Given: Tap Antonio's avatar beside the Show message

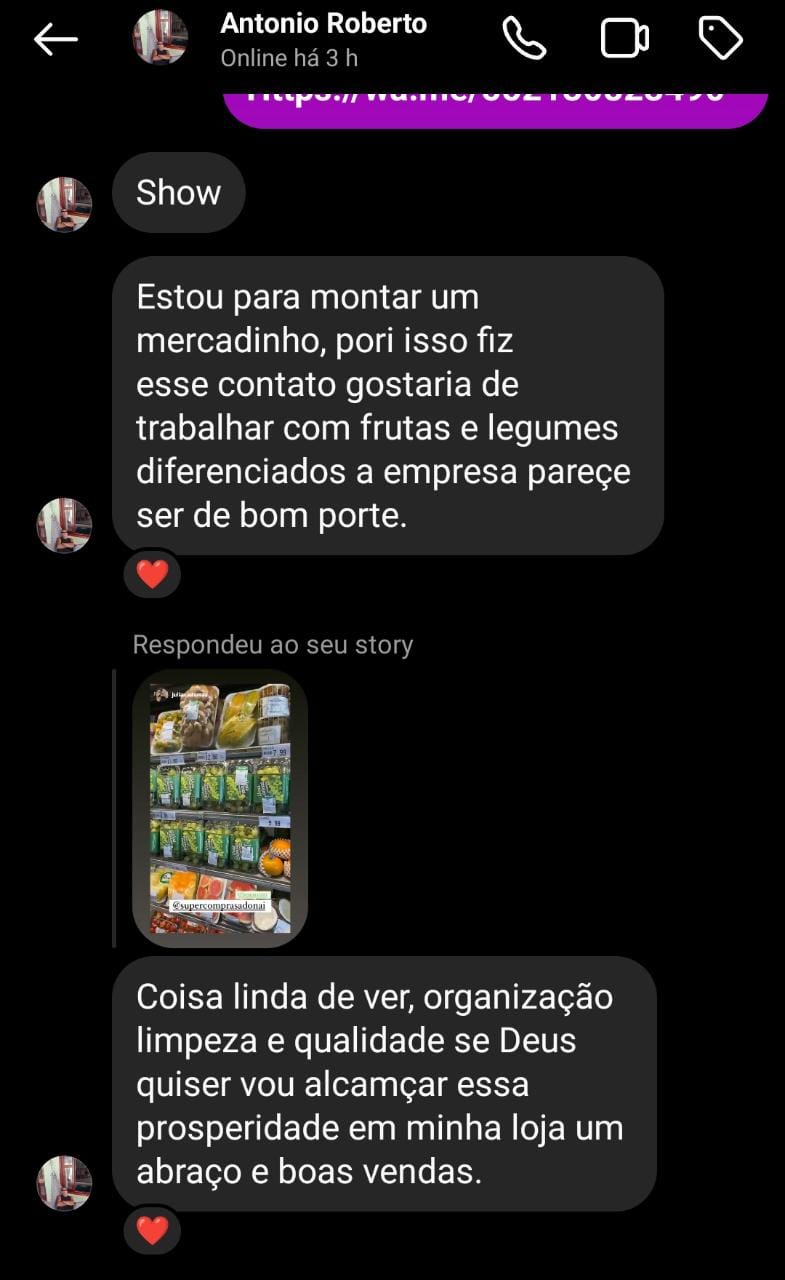Looking at the screenshot, I should click(x=64, y=204).
